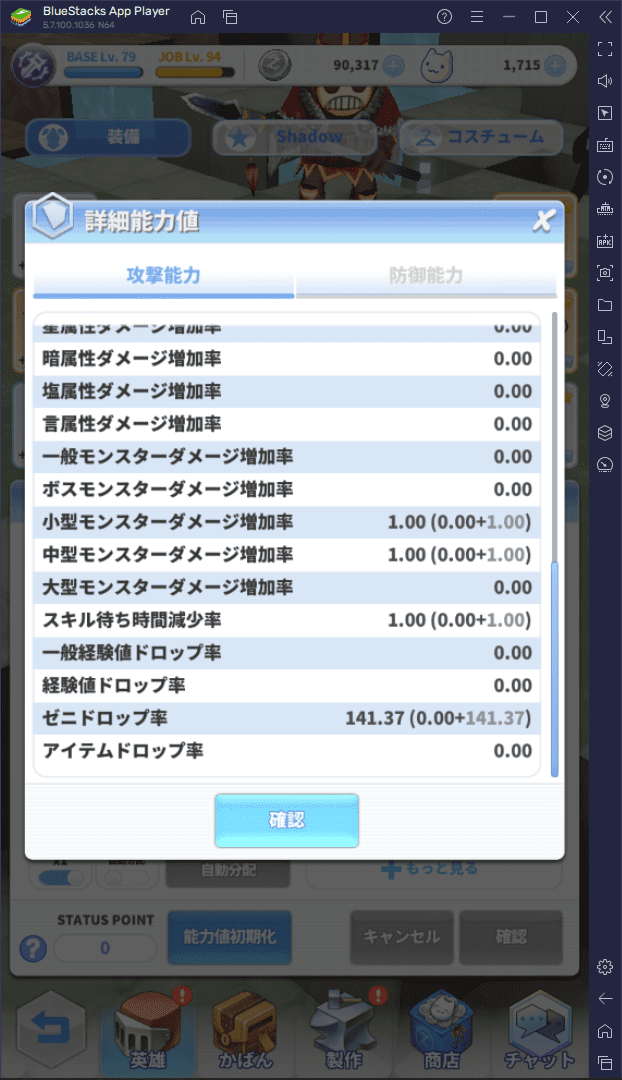Open BlueStacks settings gear
The height and width of the screenshot is (1080, 622).
(x=605, y=966)
